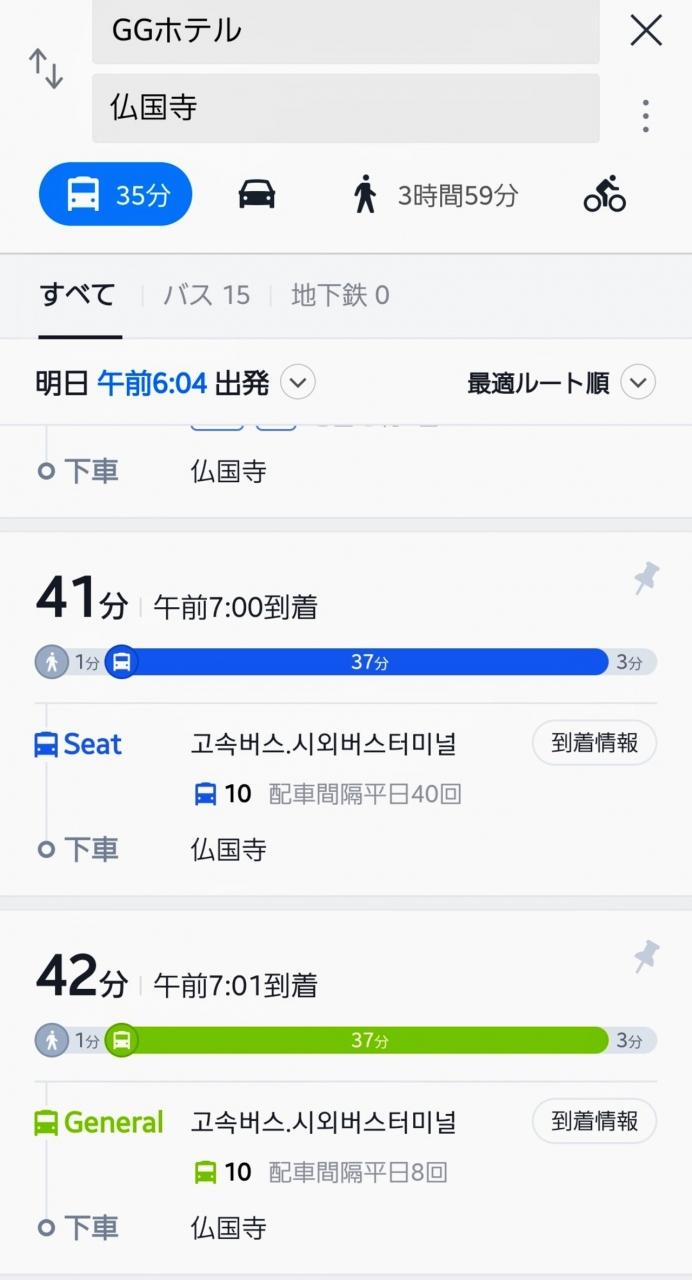Switch to car directions
This screenshot has width=692, height=1280.
[257, 195]
